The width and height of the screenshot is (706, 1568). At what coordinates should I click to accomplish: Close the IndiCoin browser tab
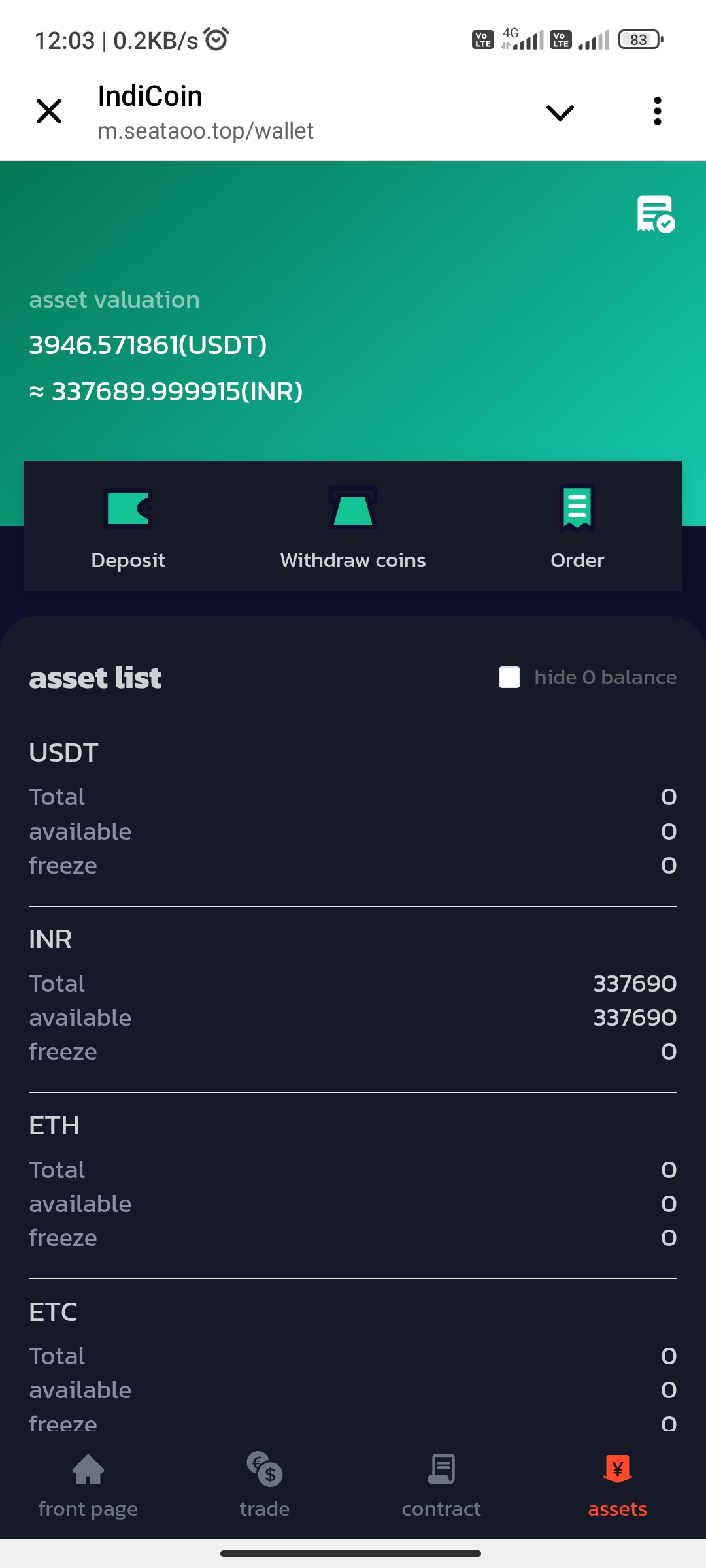coord(49,111)
